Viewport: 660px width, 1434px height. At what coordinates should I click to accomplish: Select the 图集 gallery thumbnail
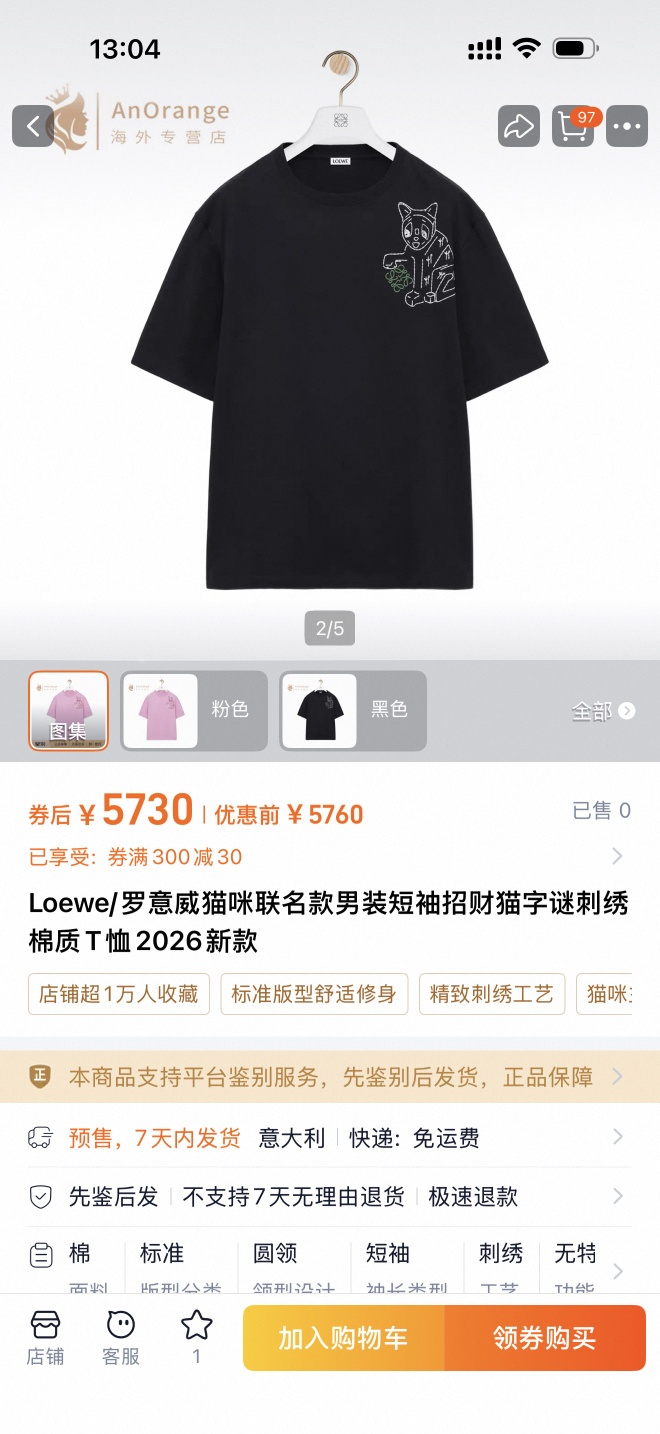[x=69, y=711]
